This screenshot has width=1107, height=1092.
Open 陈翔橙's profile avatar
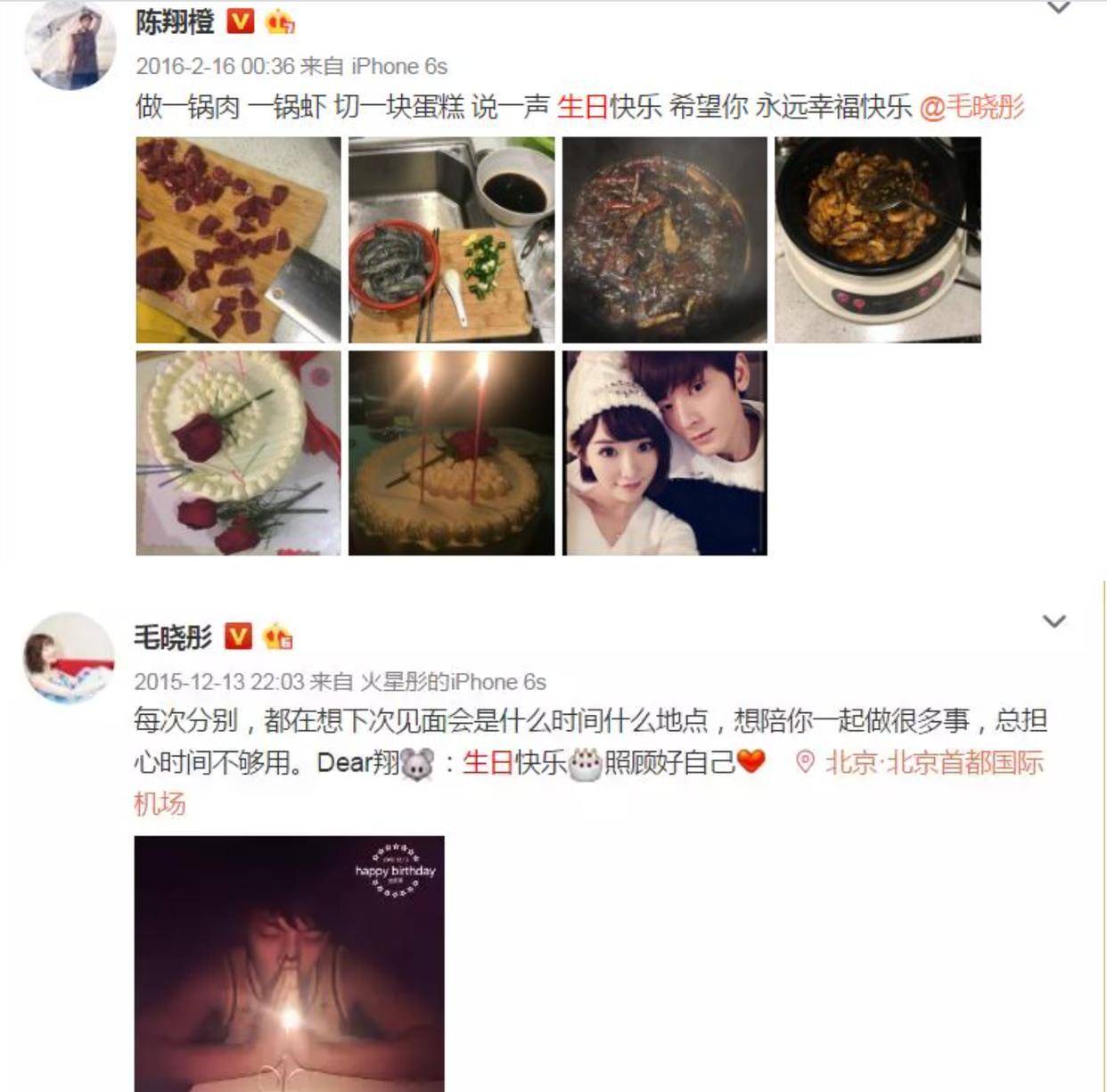point(71,45)
